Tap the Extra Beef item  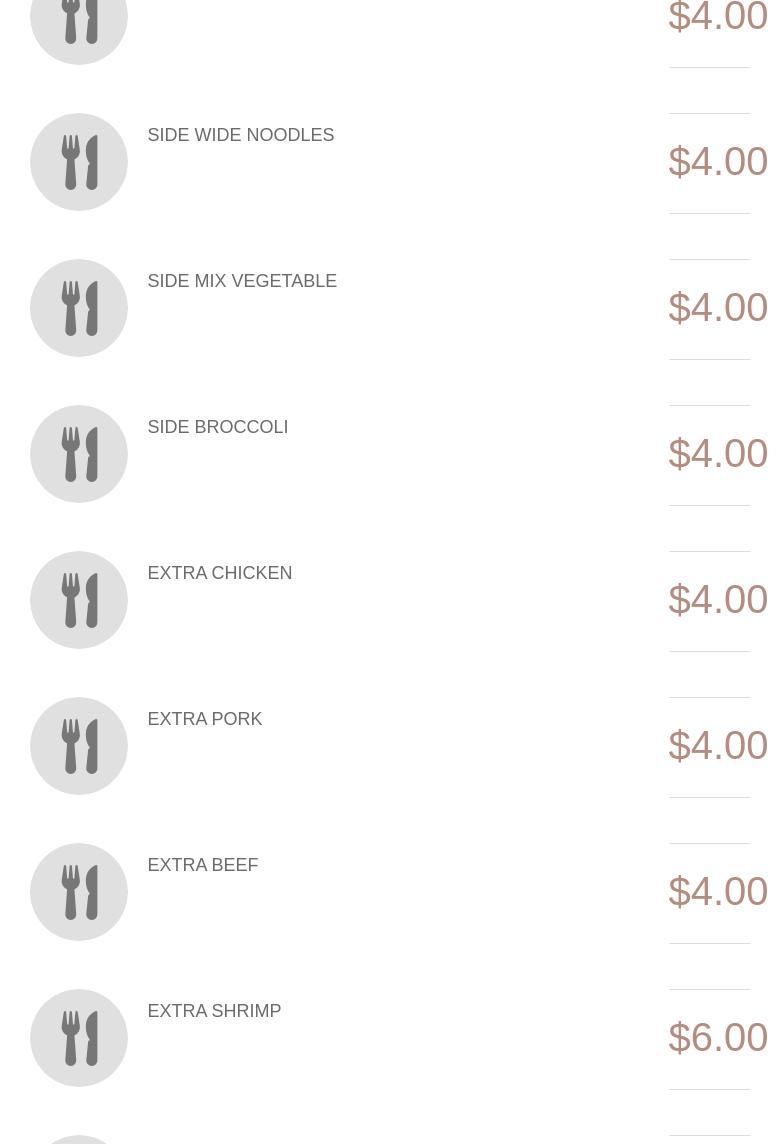point(203,865)
